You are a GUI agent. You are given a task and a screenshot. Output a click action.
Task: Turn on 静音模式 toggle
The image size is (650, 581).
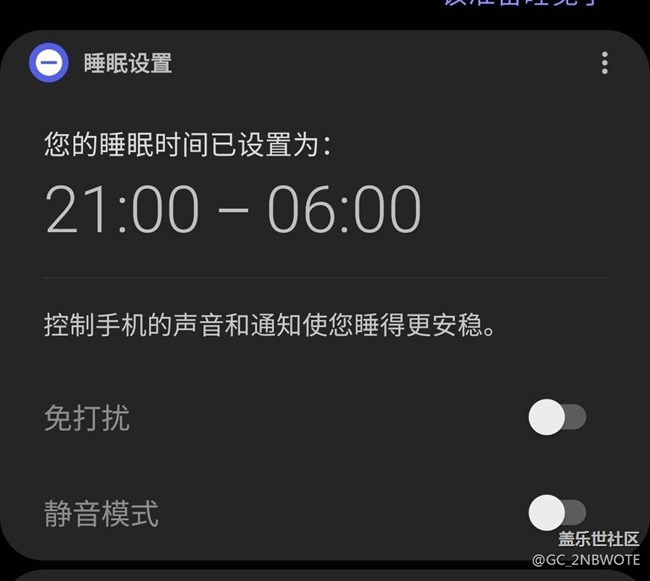point(556,514)
